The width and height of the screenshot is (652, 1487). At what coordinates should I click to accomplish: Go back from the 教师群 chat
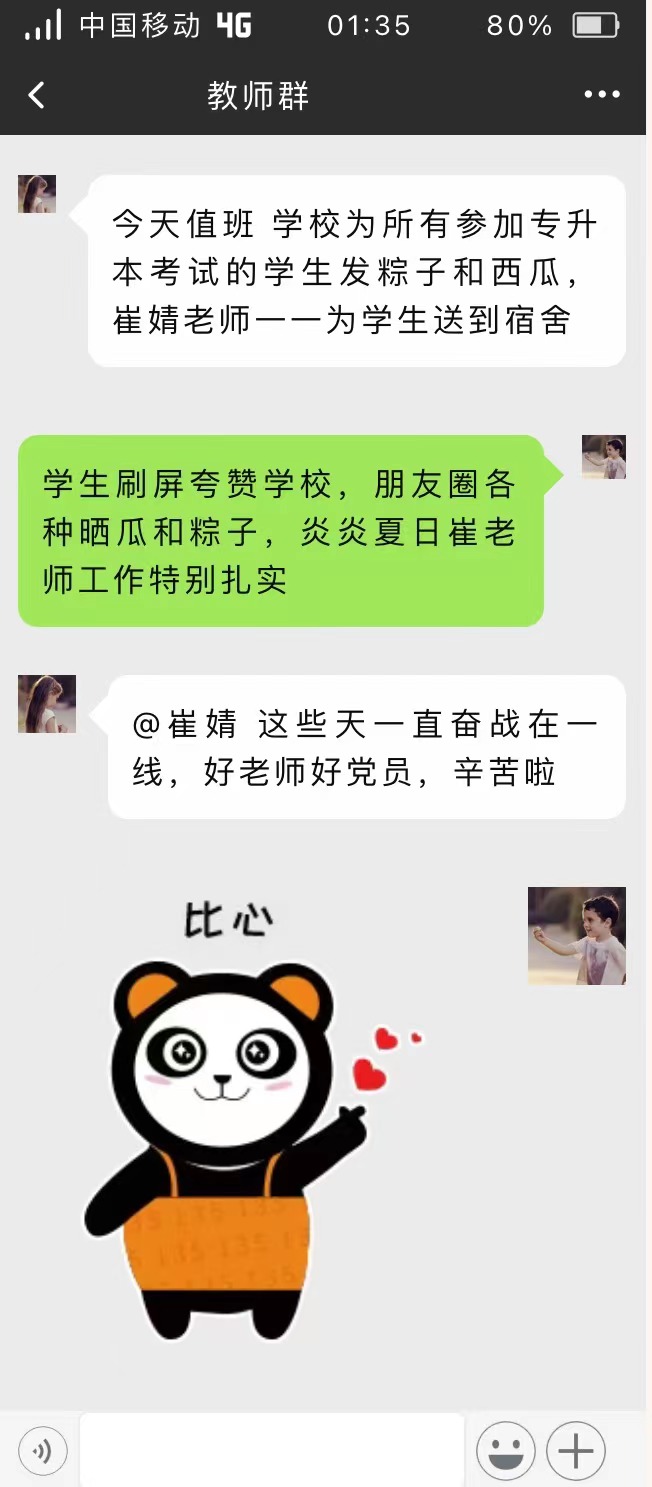coord(37,95)
